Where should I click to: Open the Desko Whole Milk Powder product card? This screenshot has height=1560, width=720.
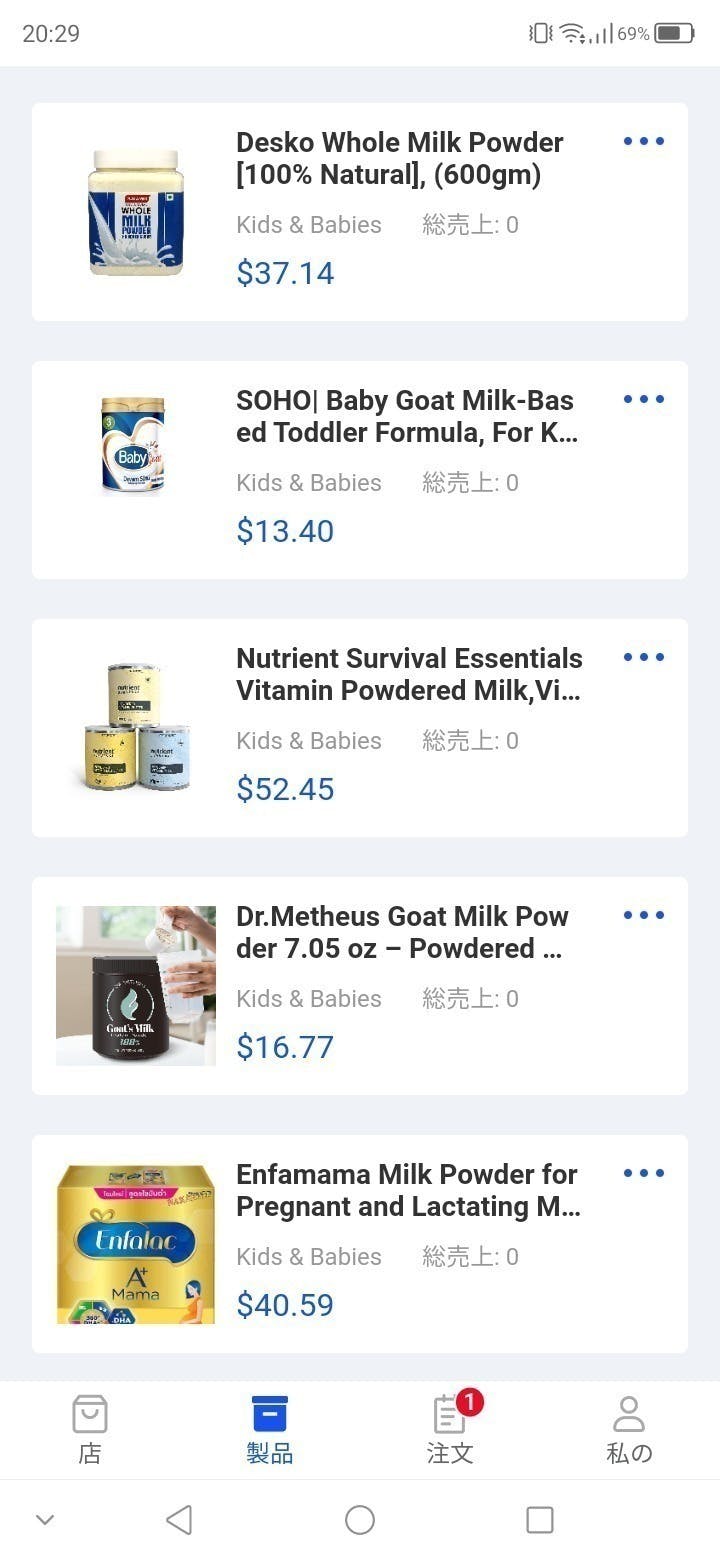tap(400, 159)
